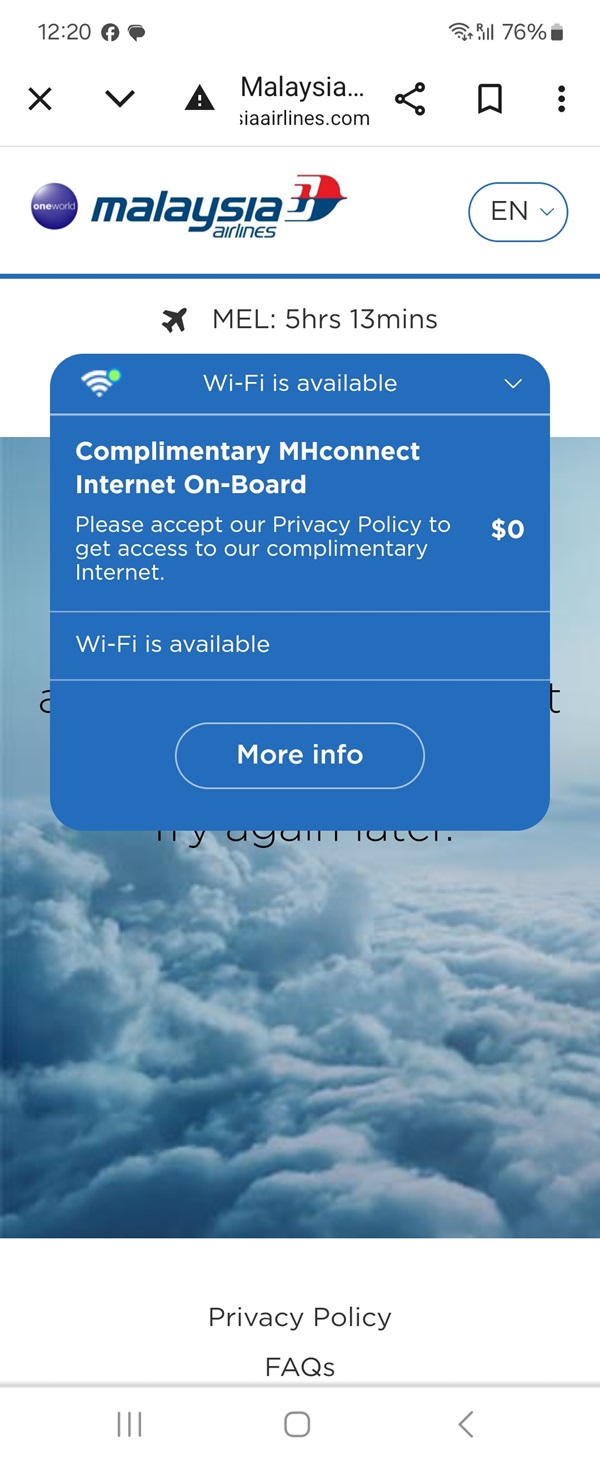Go back using the system back button

[x=465, y=1424]
